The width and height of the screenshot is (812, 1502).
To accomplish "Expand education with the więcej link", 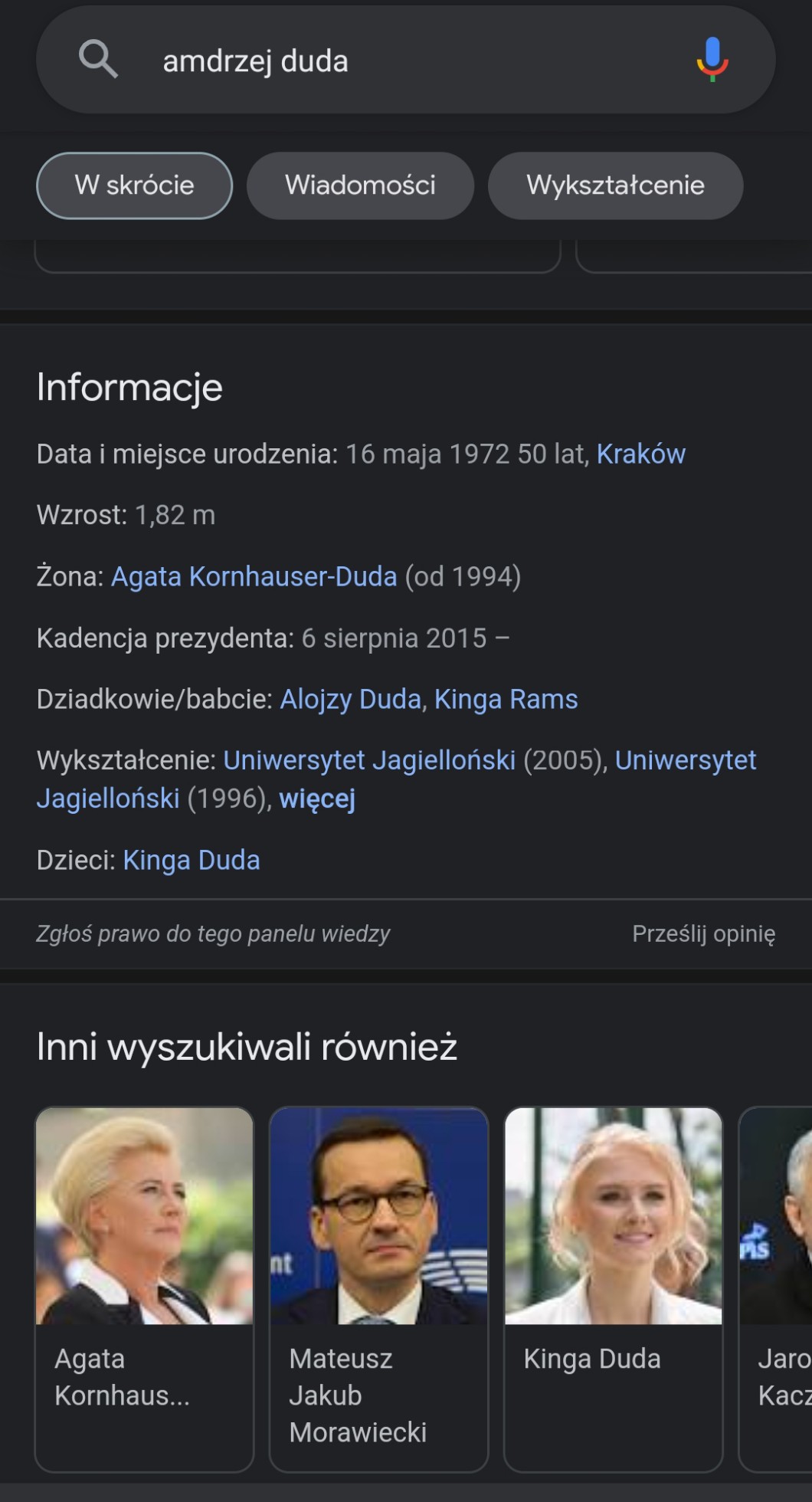I will pos(317,799).
